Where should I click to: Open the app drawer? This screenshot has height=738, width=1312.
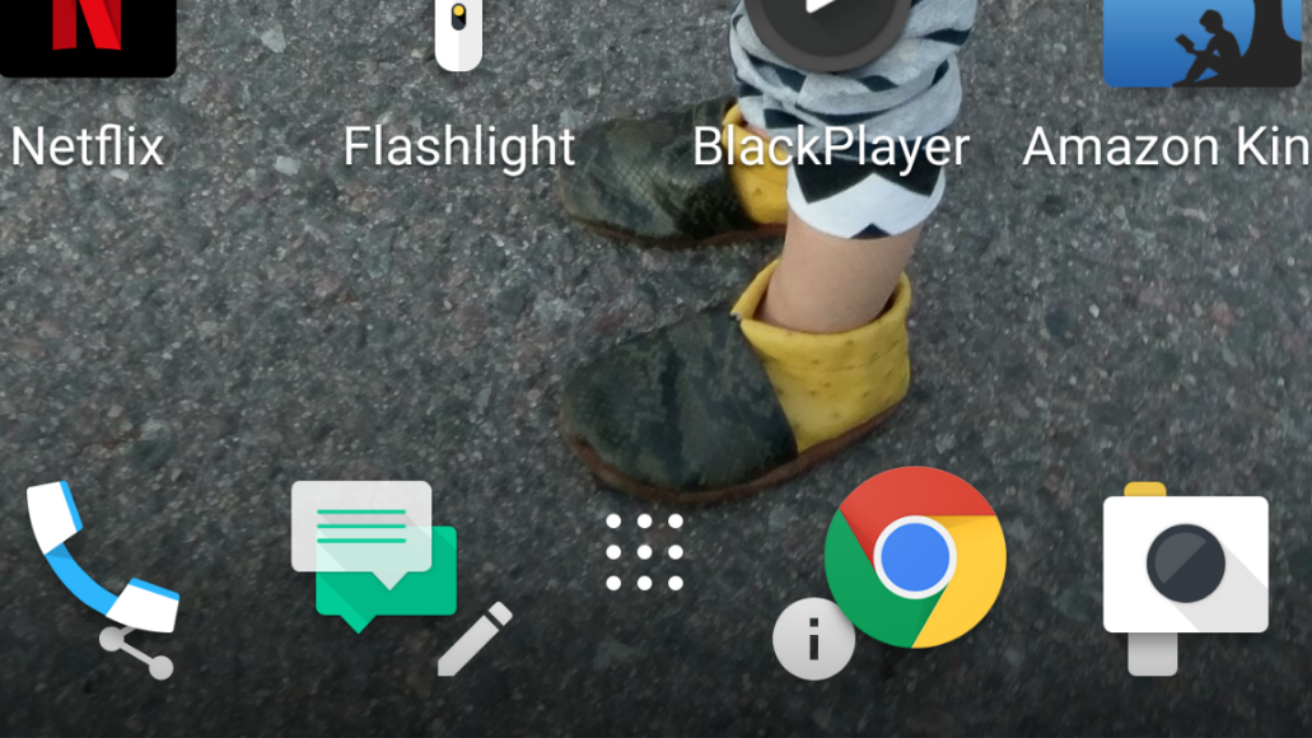pyautogui.click(x=645, y=552)
